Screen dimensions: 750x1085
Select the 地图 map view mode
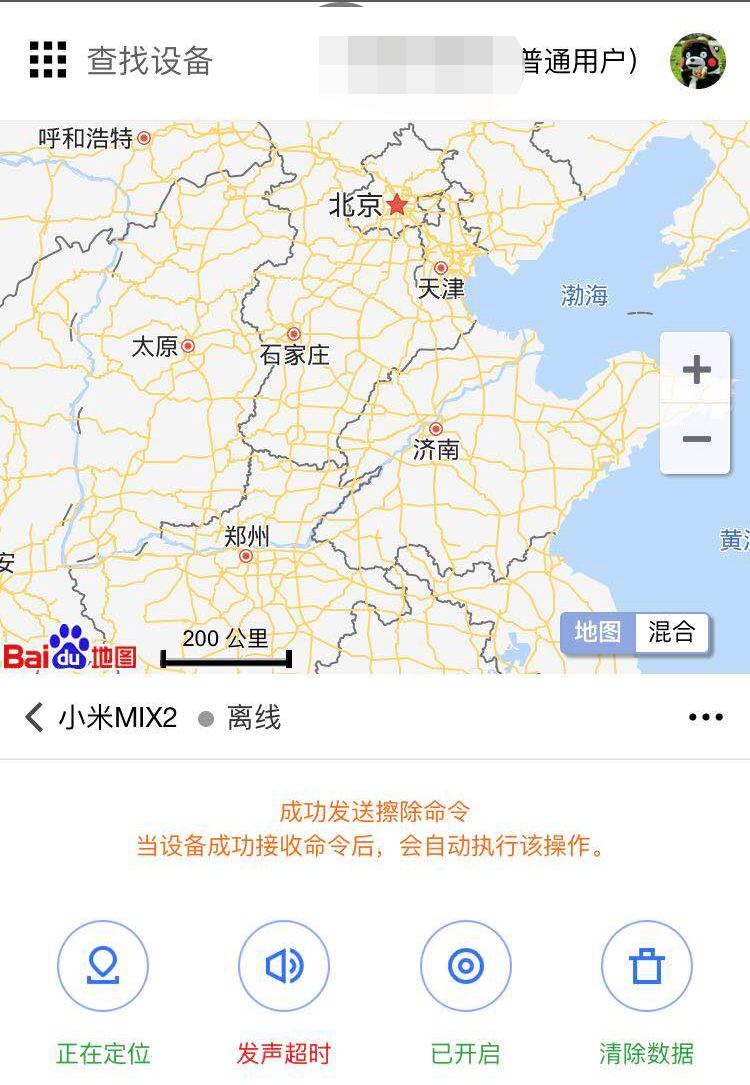tap(597, 631)
